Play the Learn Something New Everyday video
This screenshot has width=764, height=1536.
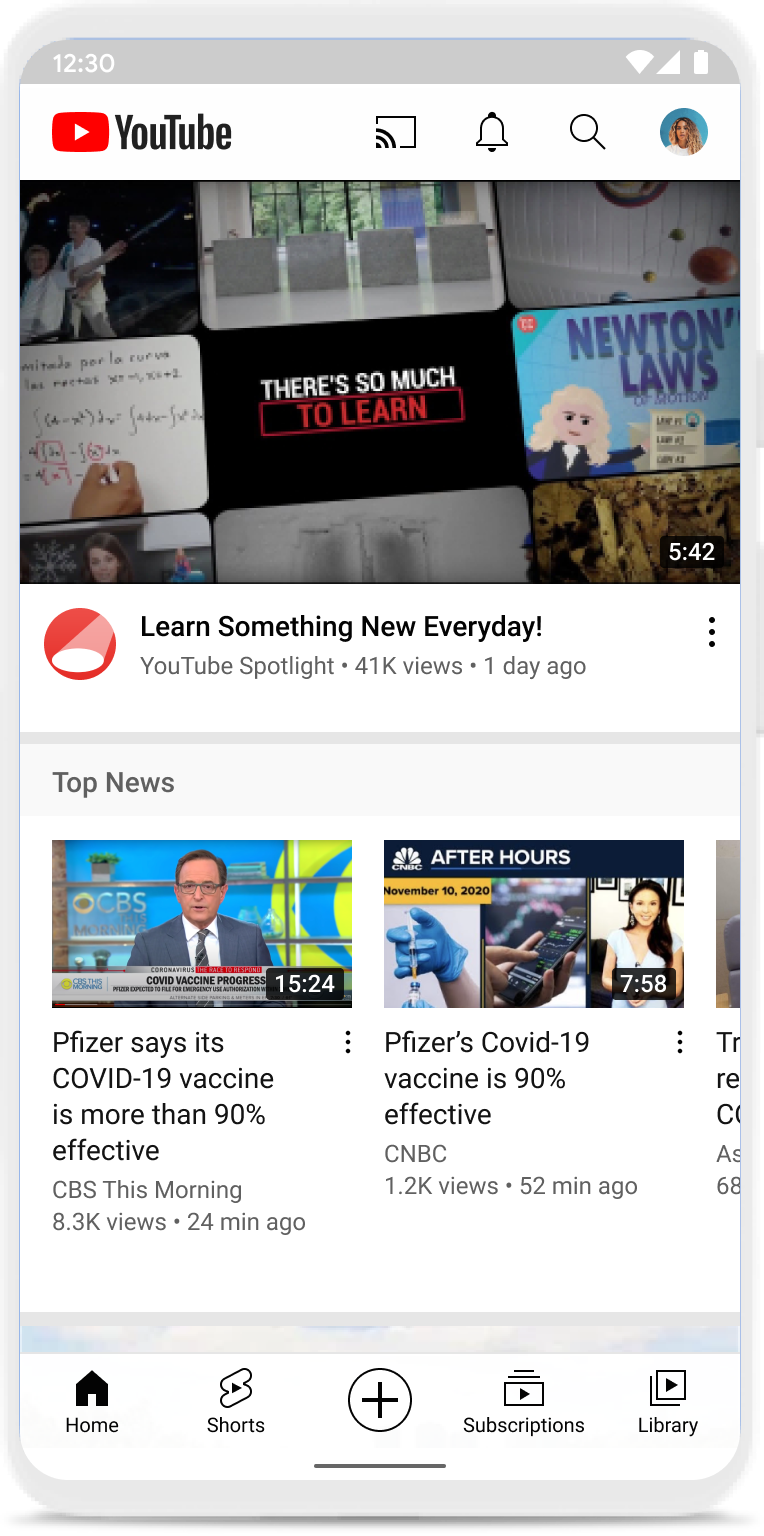click(380, 382)
